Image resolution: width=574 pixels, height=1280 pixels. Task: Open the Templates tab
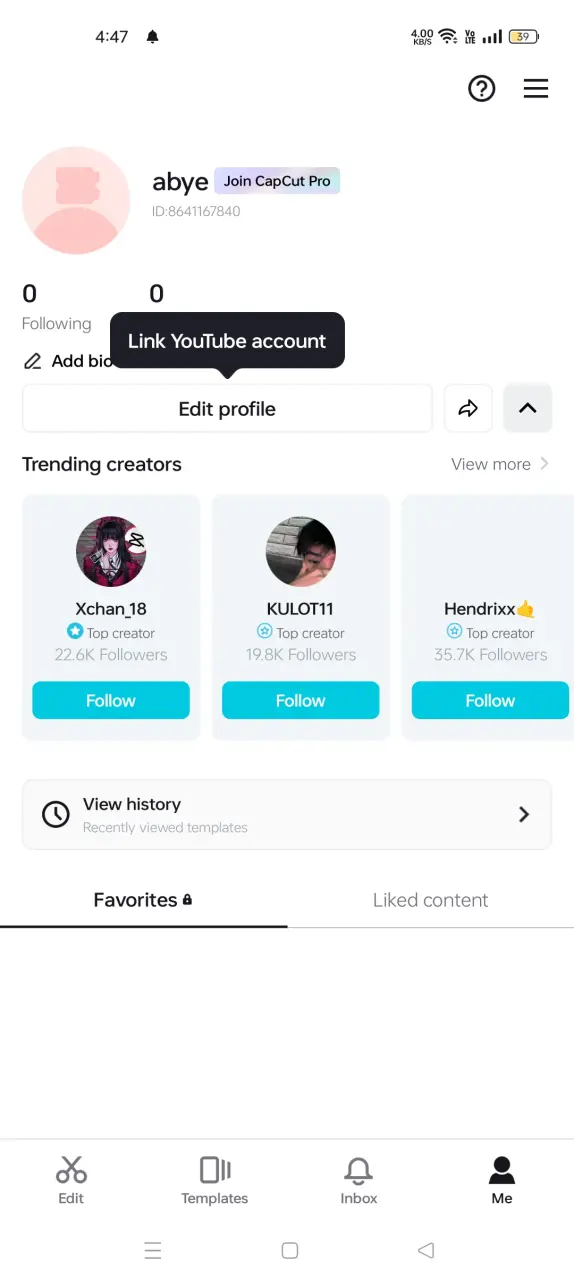(x=215, y=1180)
